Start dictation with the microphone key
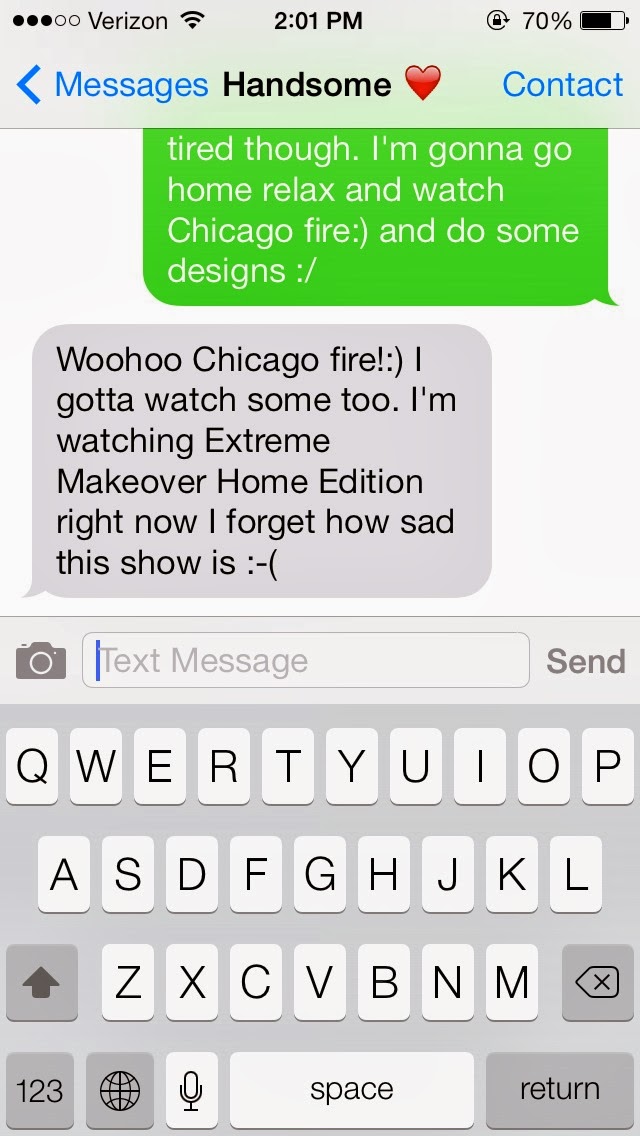This screenshot has width=640, height=1136. click(192, 1089)
